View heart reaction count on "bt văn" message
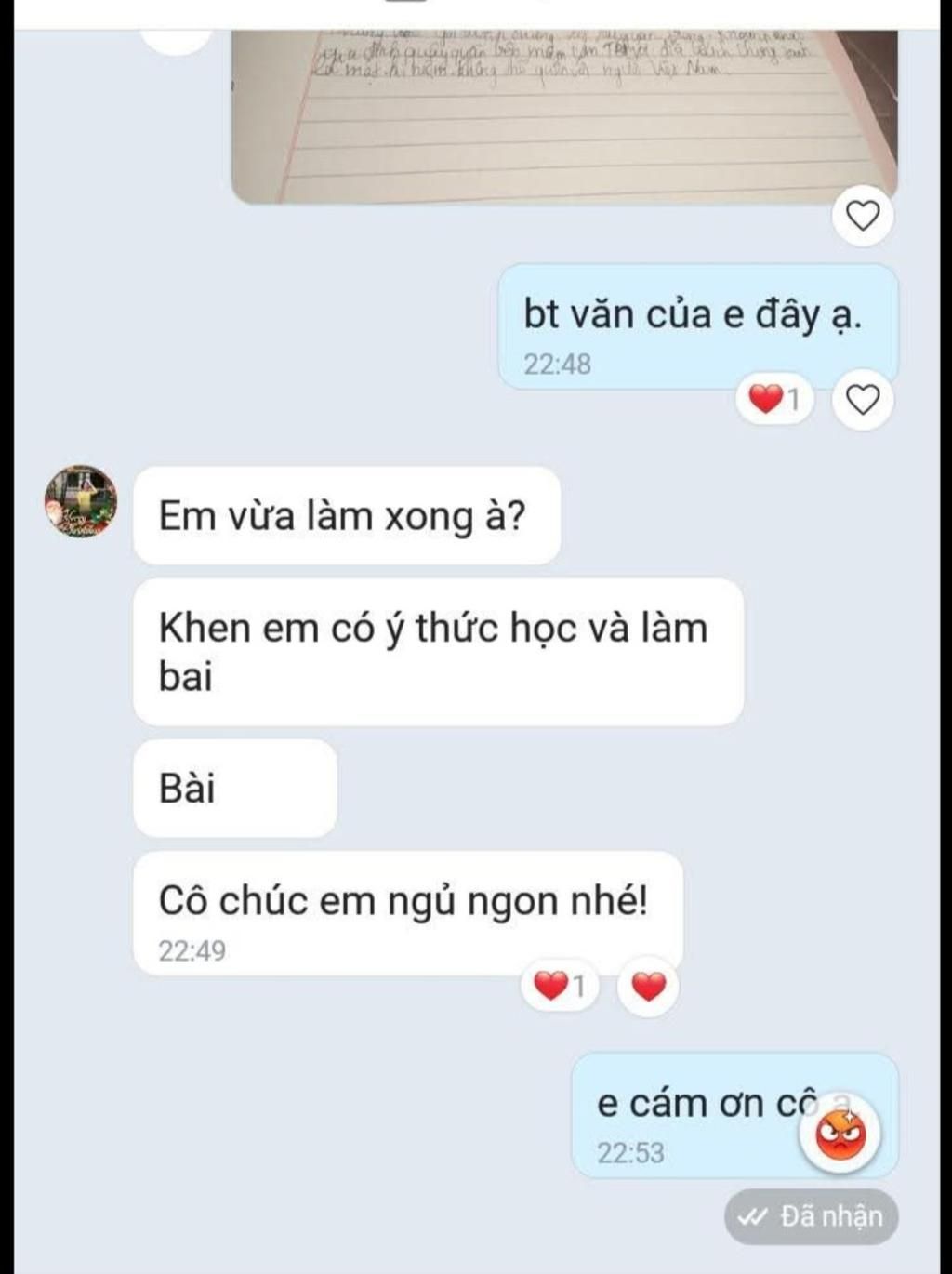Viewport: 952px width, 1274px height. coord(774,400)
